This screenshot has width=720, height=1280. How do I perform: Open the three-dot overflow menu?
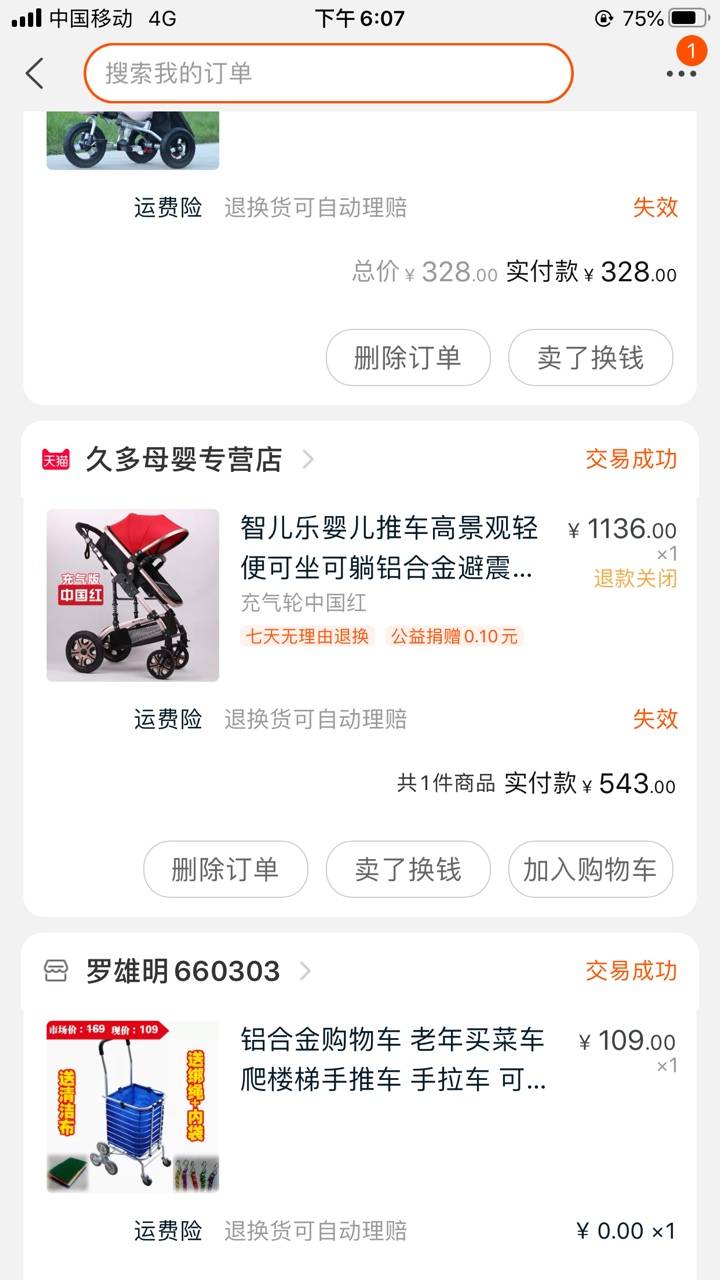point(681,73)
